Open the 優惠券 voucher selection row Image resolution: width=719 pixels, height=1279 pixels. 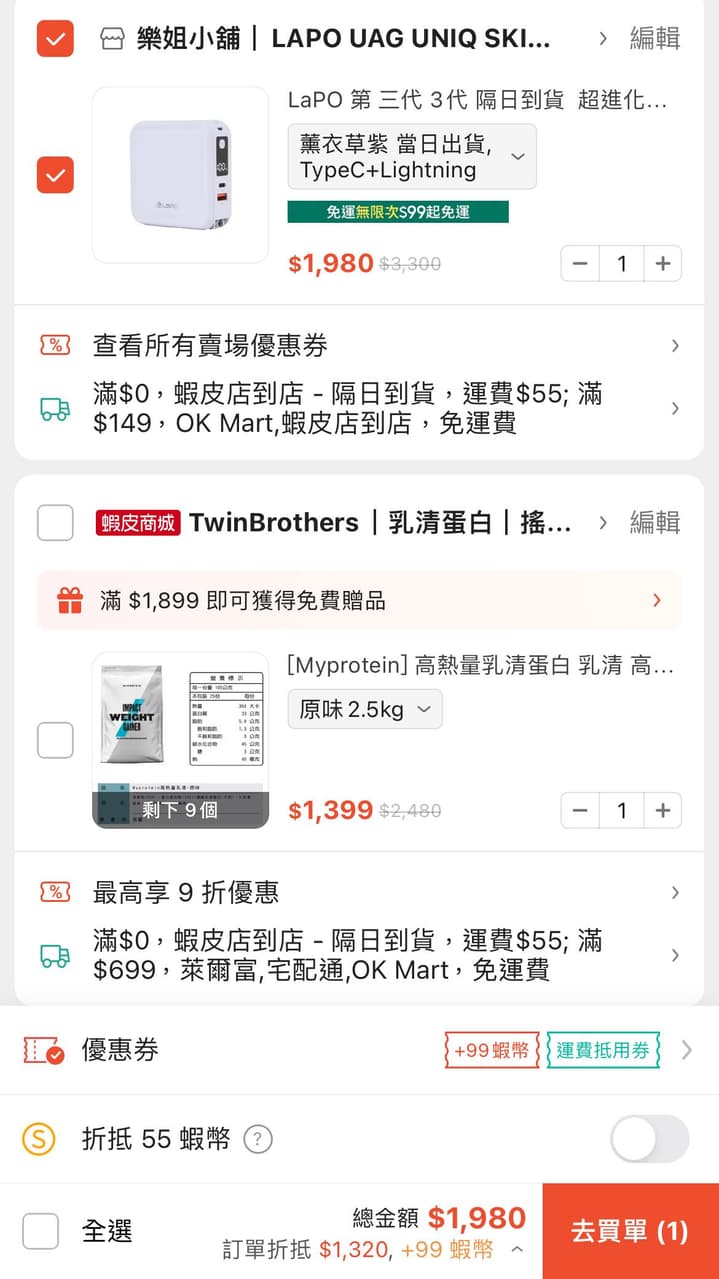coord(360,1050)
